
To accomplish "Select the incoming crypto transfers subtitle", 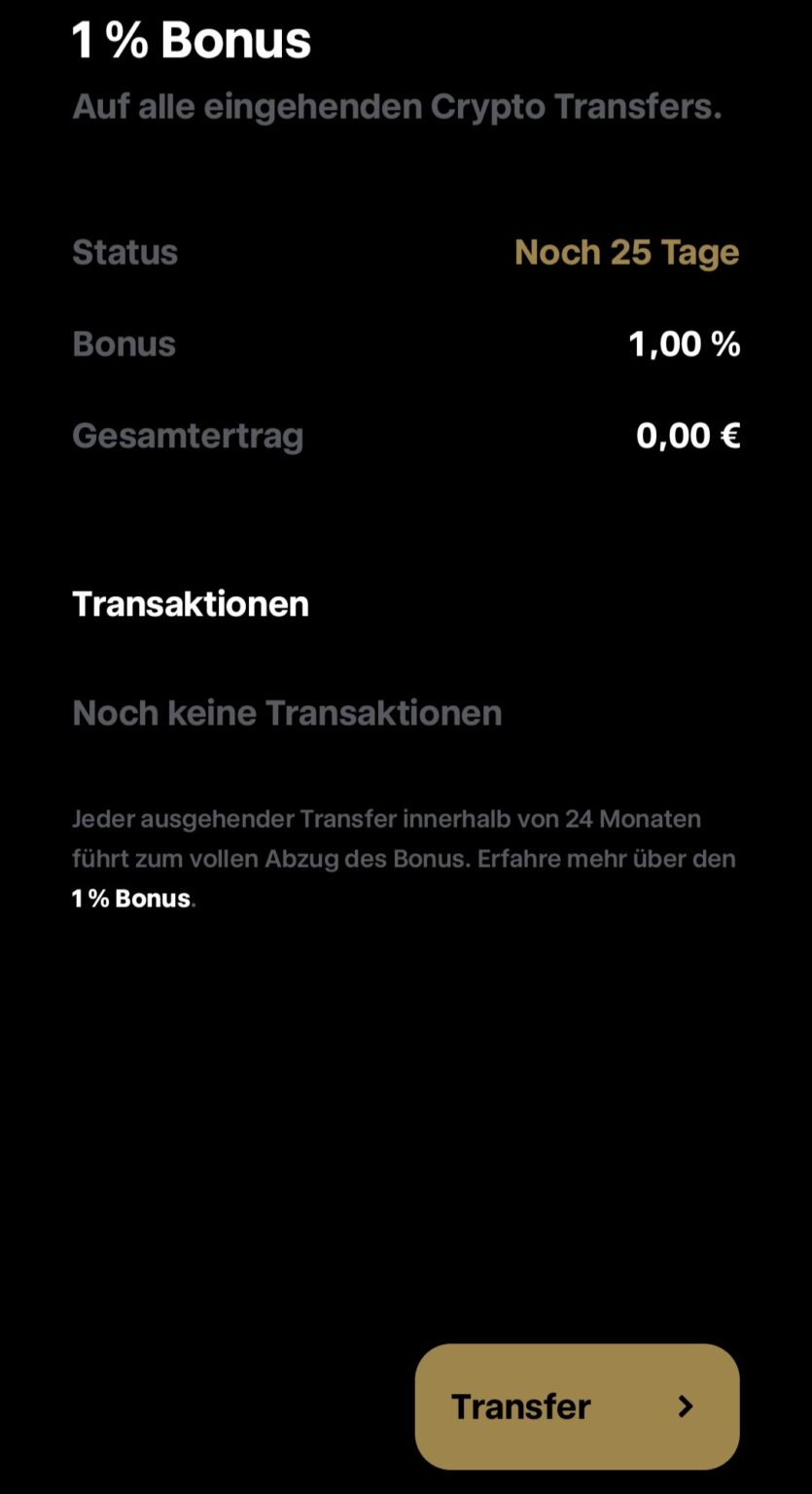I will (398, 106).
